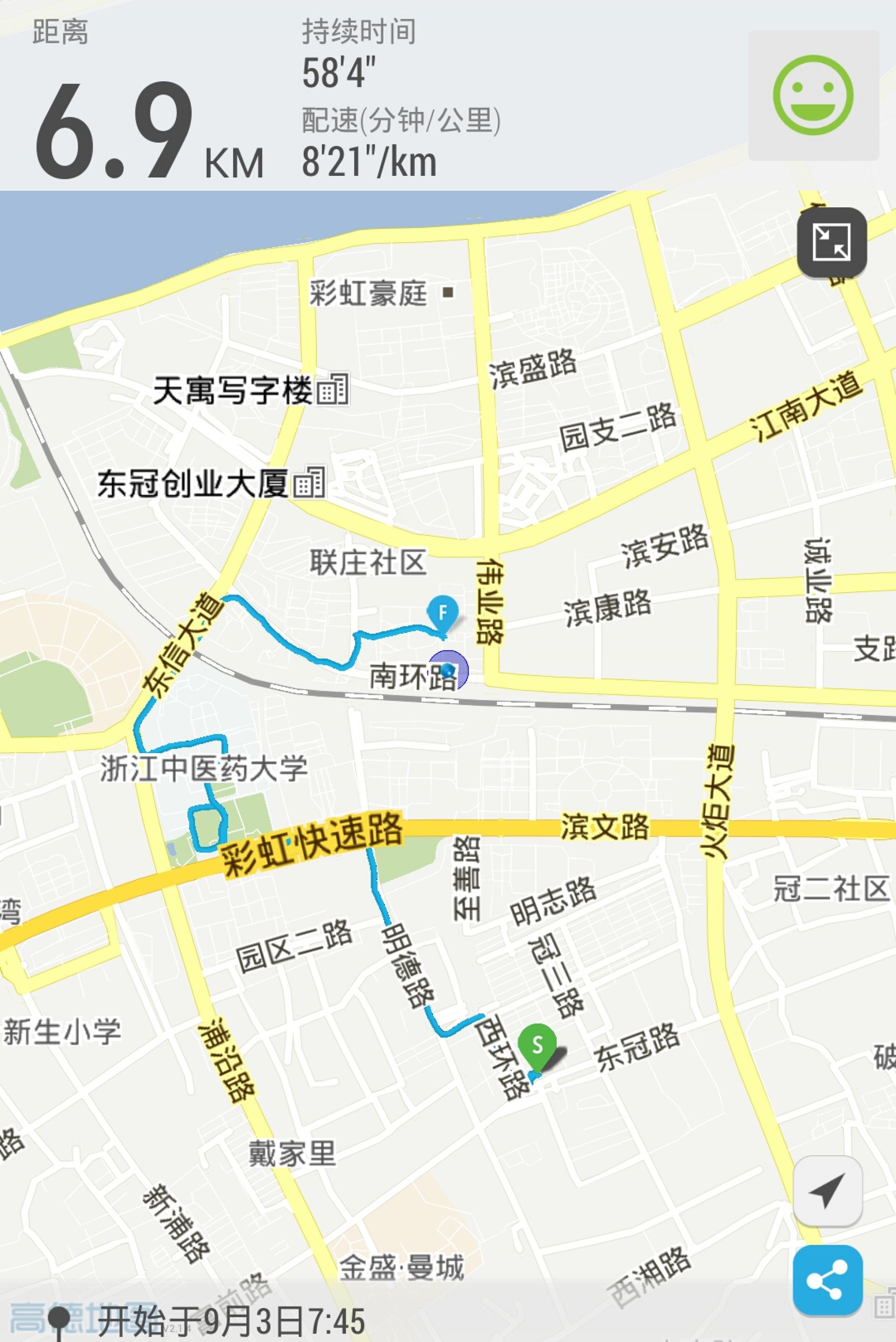This screenshot has height=1342, width=896.
Task: Share this run with the share button
Action: coord(827,1280)
